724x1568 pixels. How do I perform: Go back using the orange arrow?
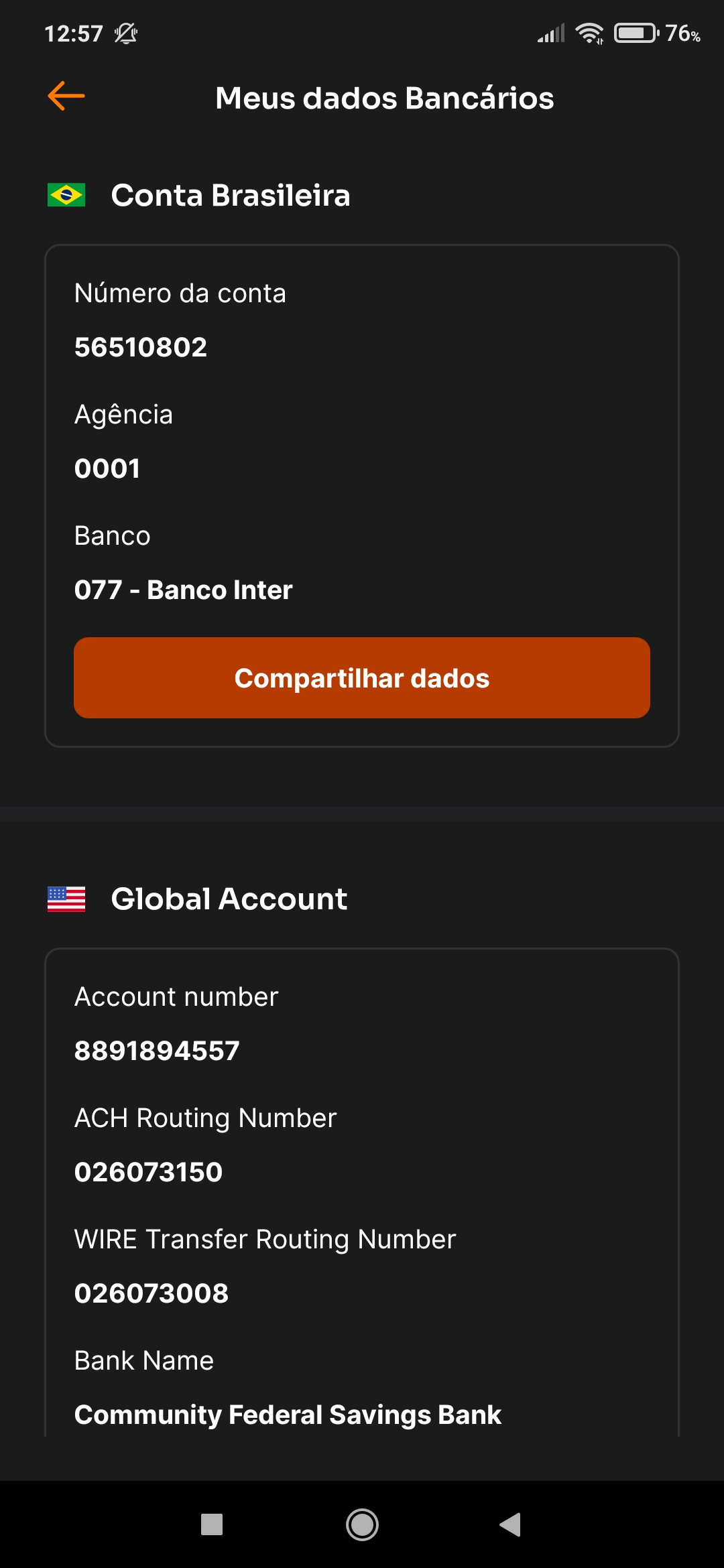[x=66, y=96]
